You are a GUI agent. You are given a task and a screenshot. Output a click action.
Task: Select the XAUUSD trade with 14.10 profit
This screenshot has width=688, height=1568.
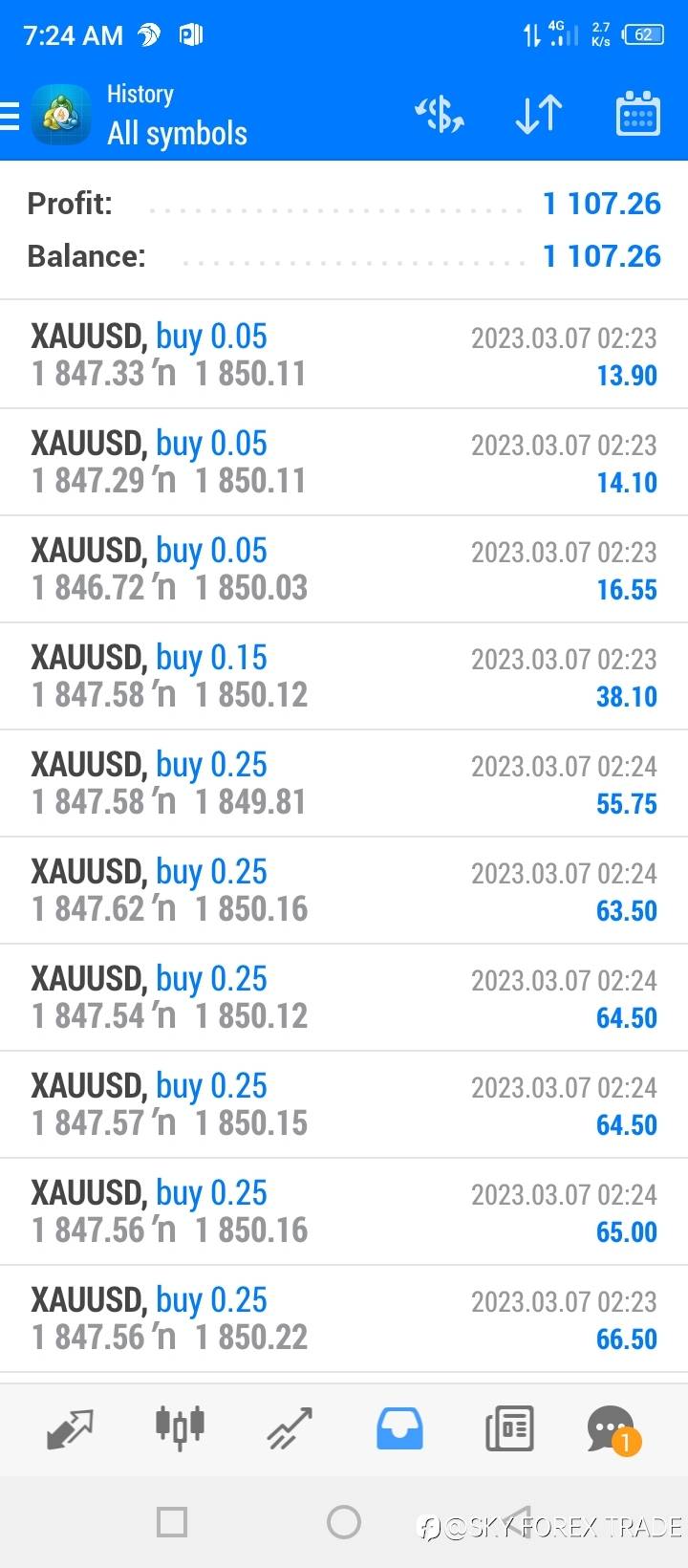[344, 462]
